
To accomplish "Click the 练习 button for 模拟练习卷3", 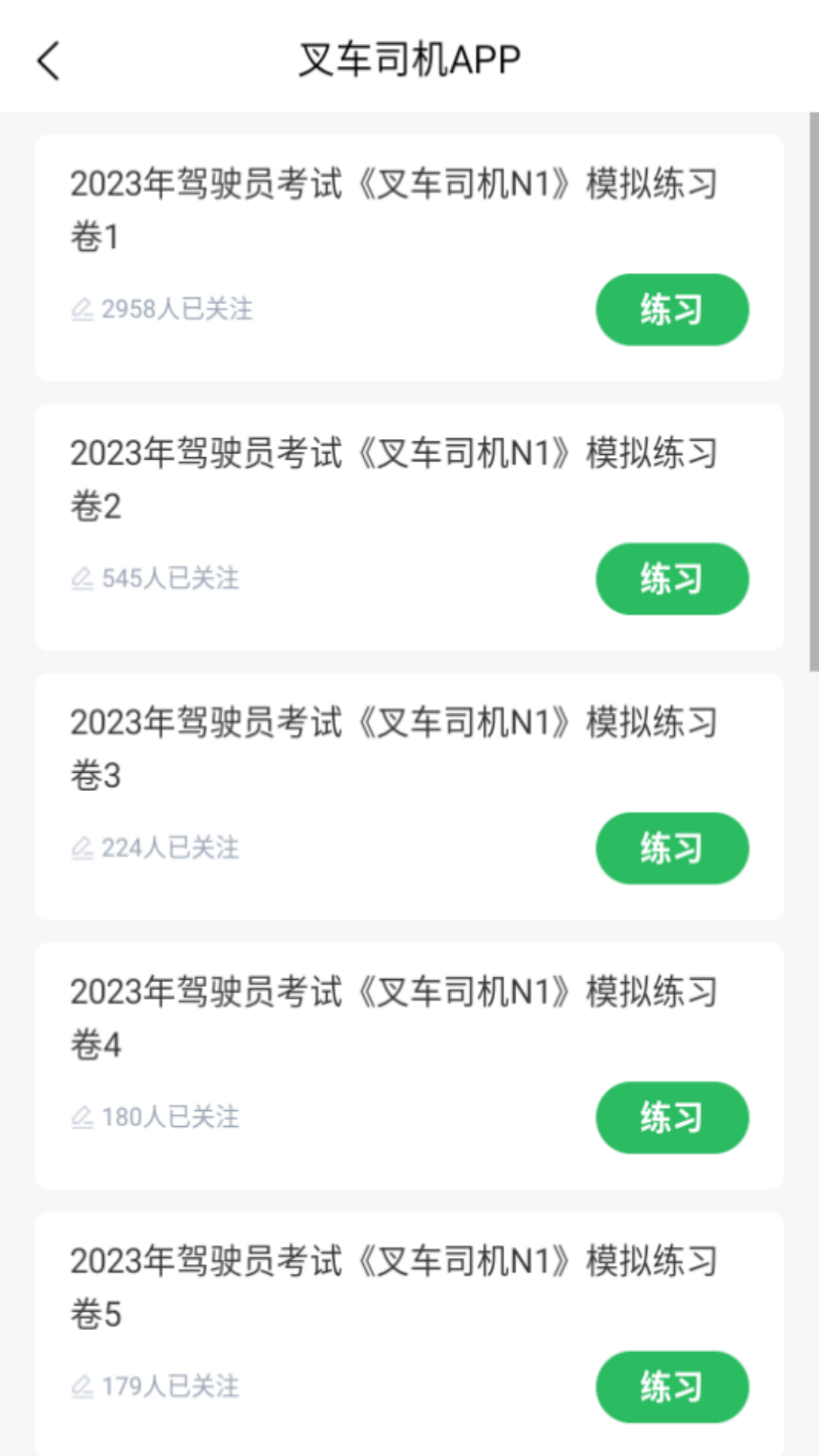I will [x=672, y=848].
